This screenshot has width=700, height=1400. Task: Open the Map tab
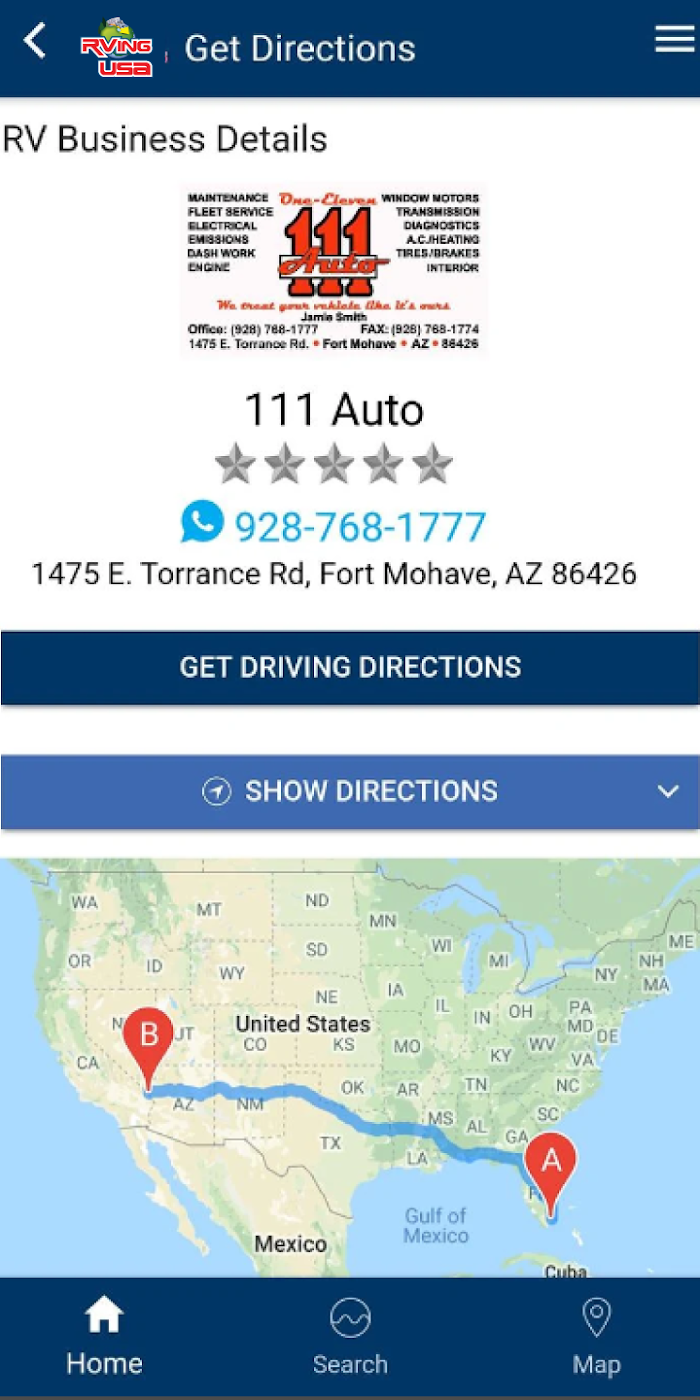[x=596, y=1336]
